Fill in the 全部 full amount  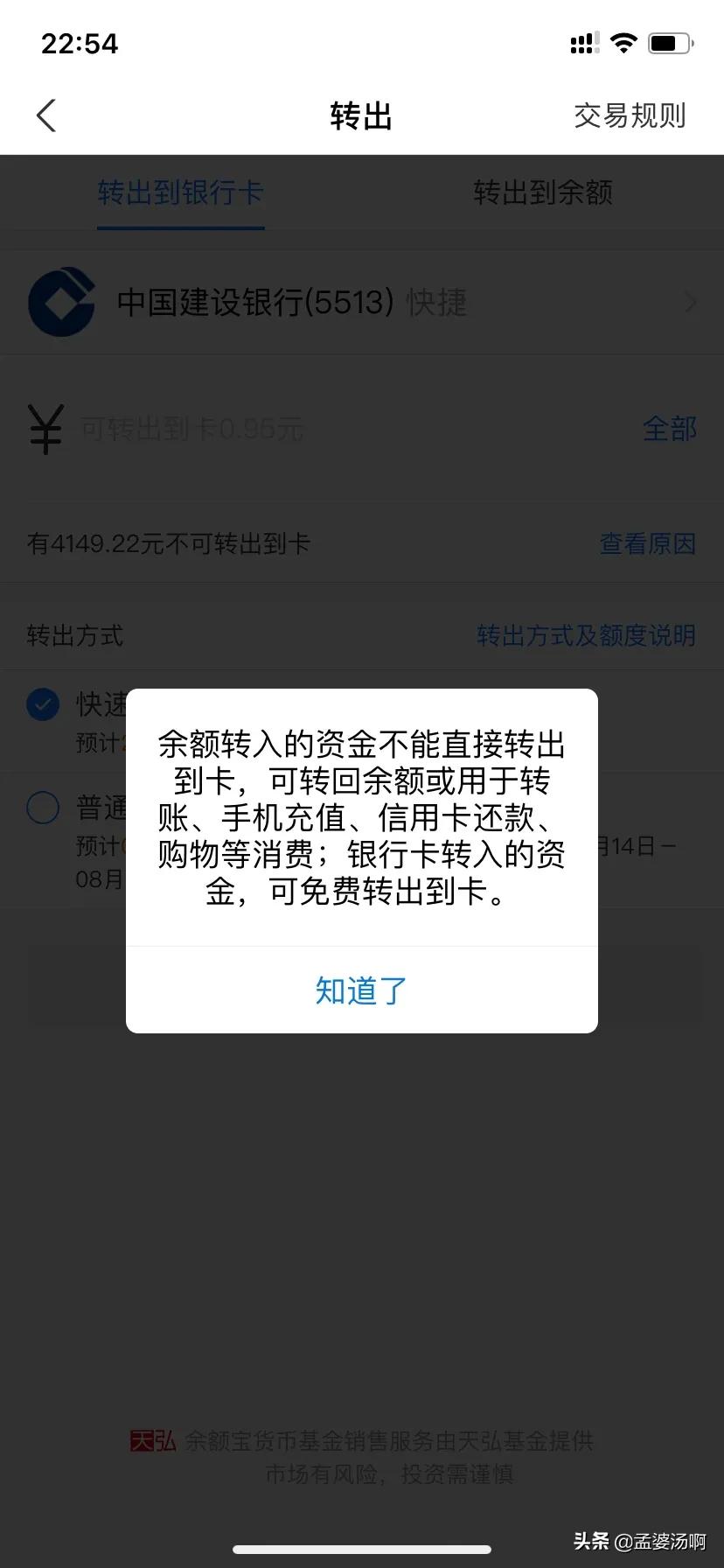pos(669,429)
